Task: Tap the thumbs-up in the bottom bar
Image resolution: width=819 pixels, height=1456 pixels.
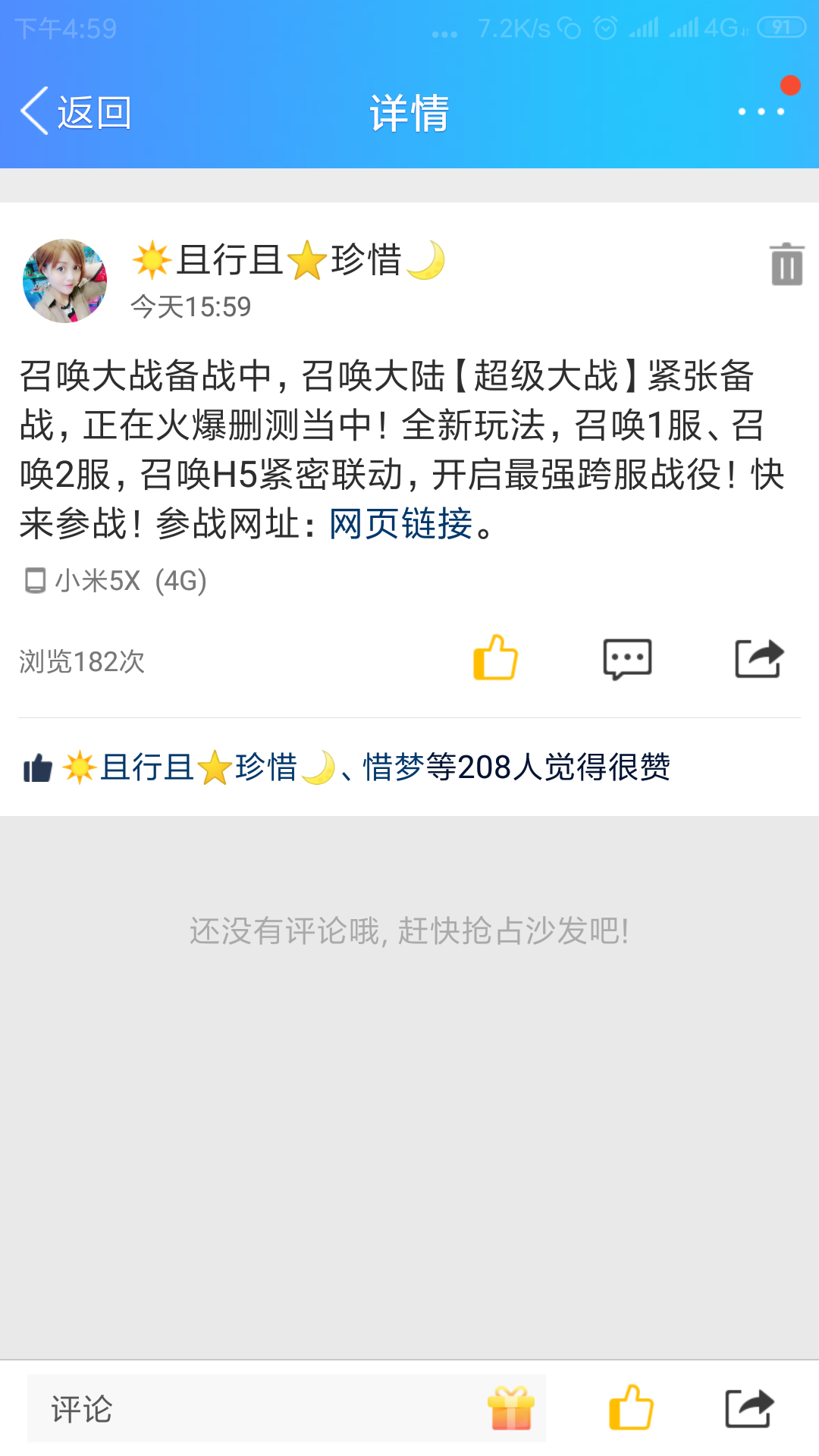Action: (x=631, y=1407)
